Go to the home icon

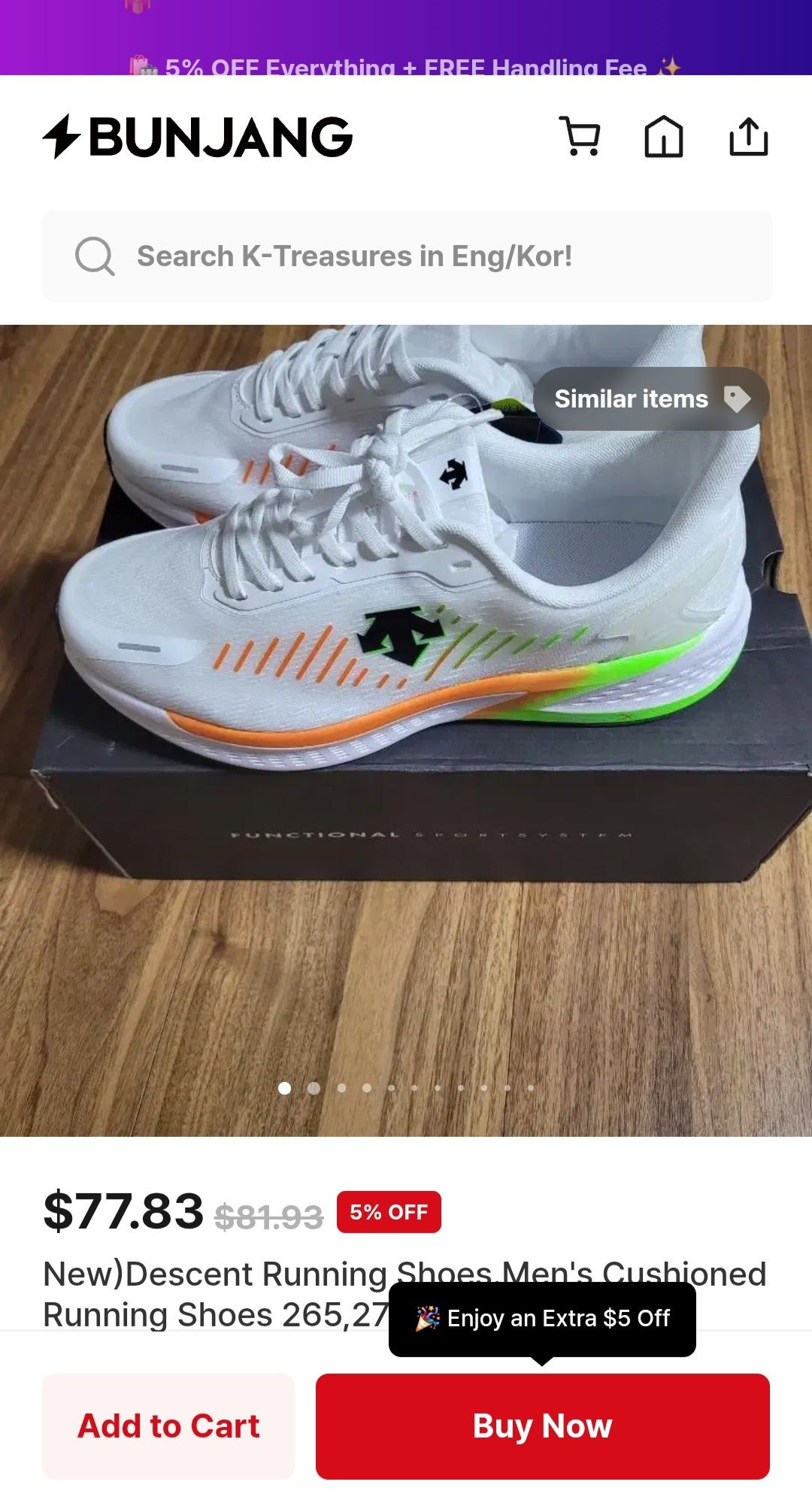point(664,136)
